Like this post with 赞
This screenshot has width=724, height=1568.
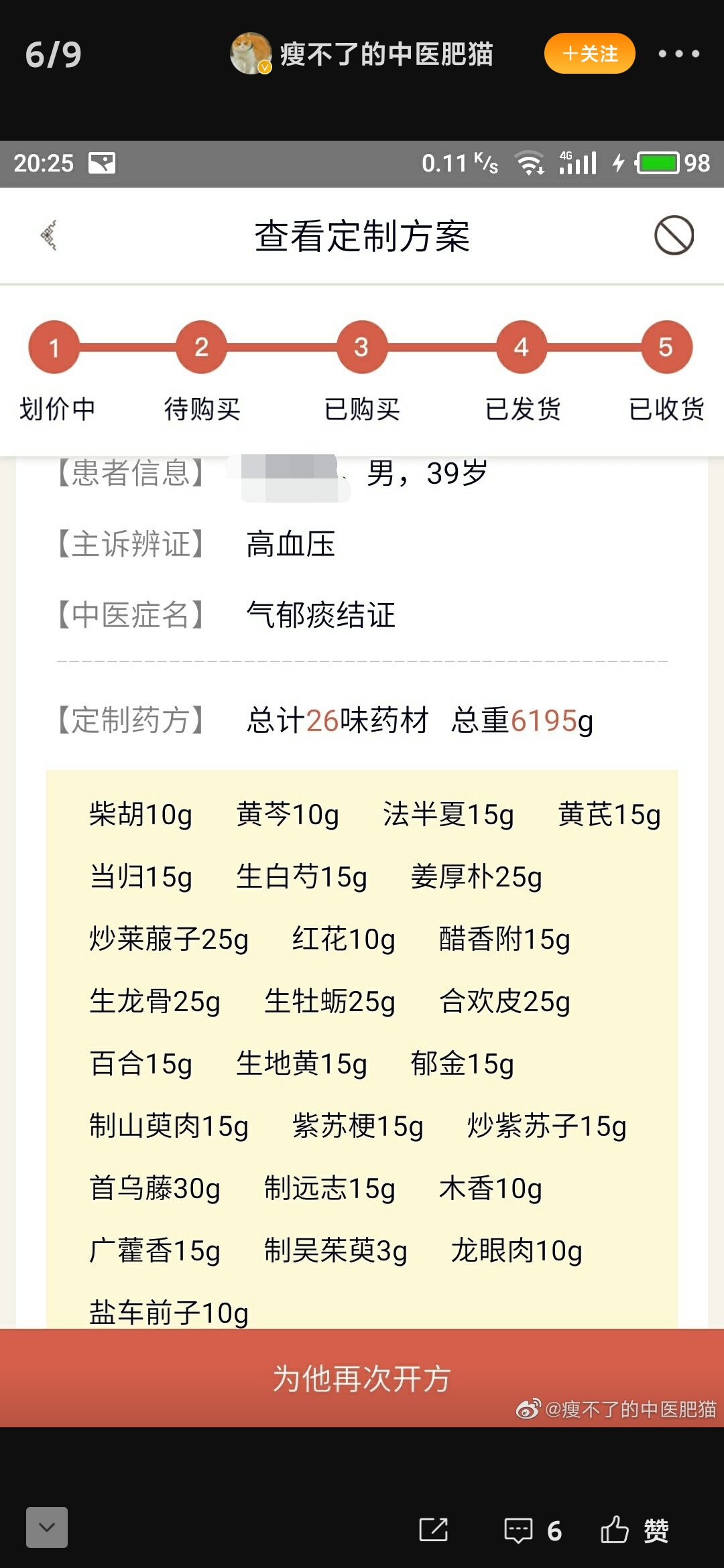(x=634, y=1530)
